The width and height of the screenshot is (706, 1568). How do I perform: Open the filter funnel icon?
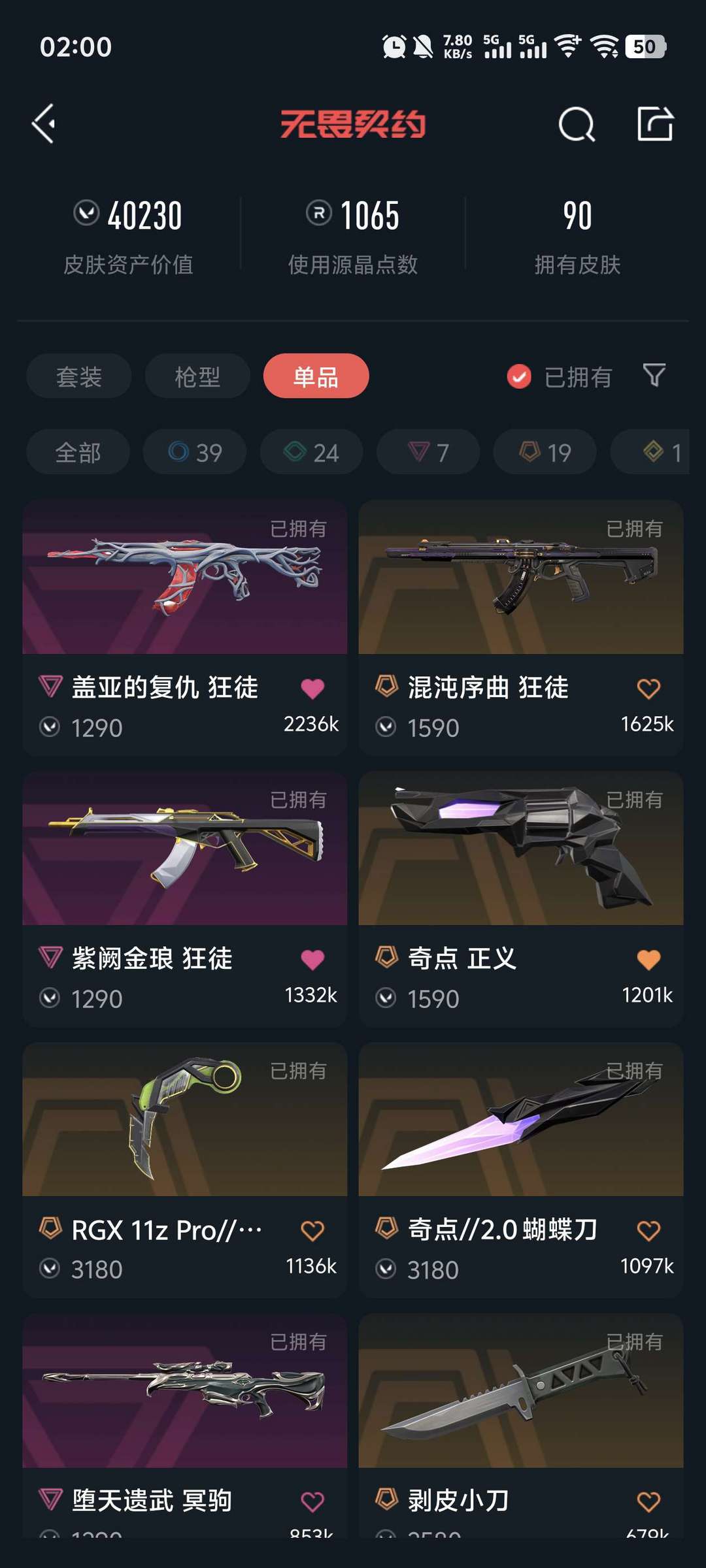click(654, 376)
